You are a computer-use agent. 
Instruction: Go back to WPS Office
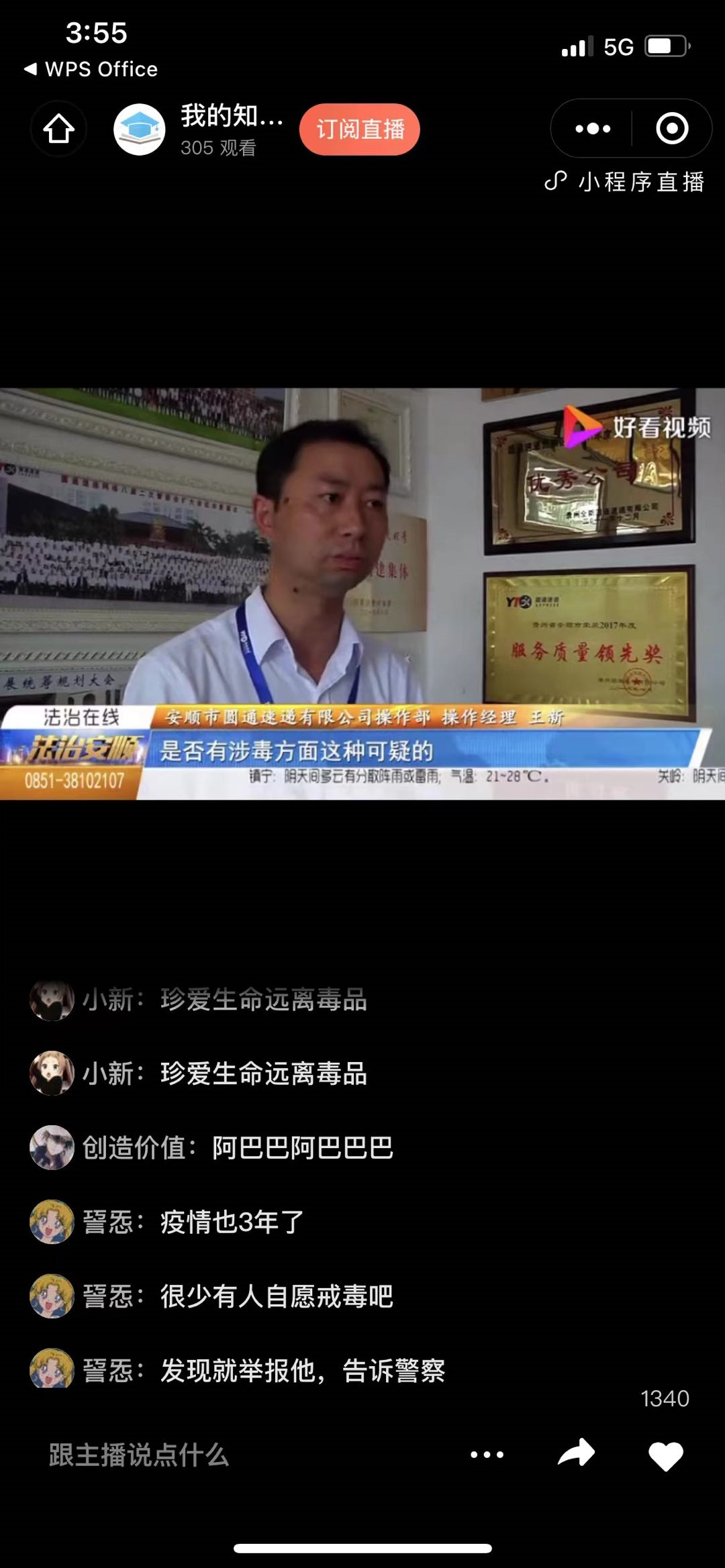tap(91, 69)
